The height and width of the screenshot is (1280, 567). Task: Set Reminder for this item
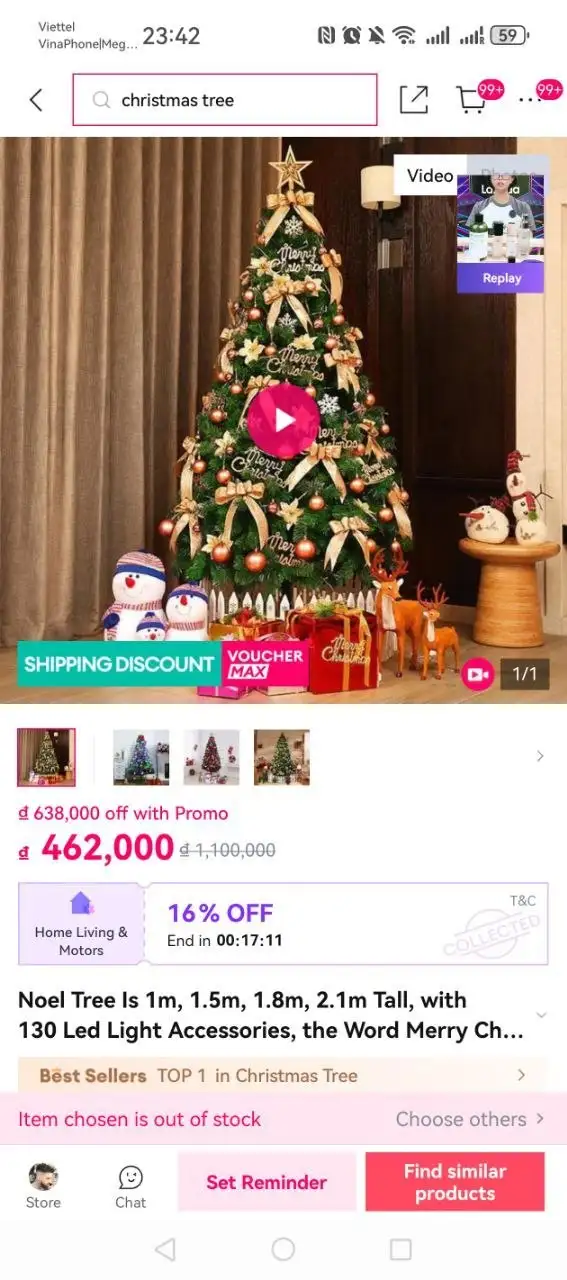tap(266, 1182)
